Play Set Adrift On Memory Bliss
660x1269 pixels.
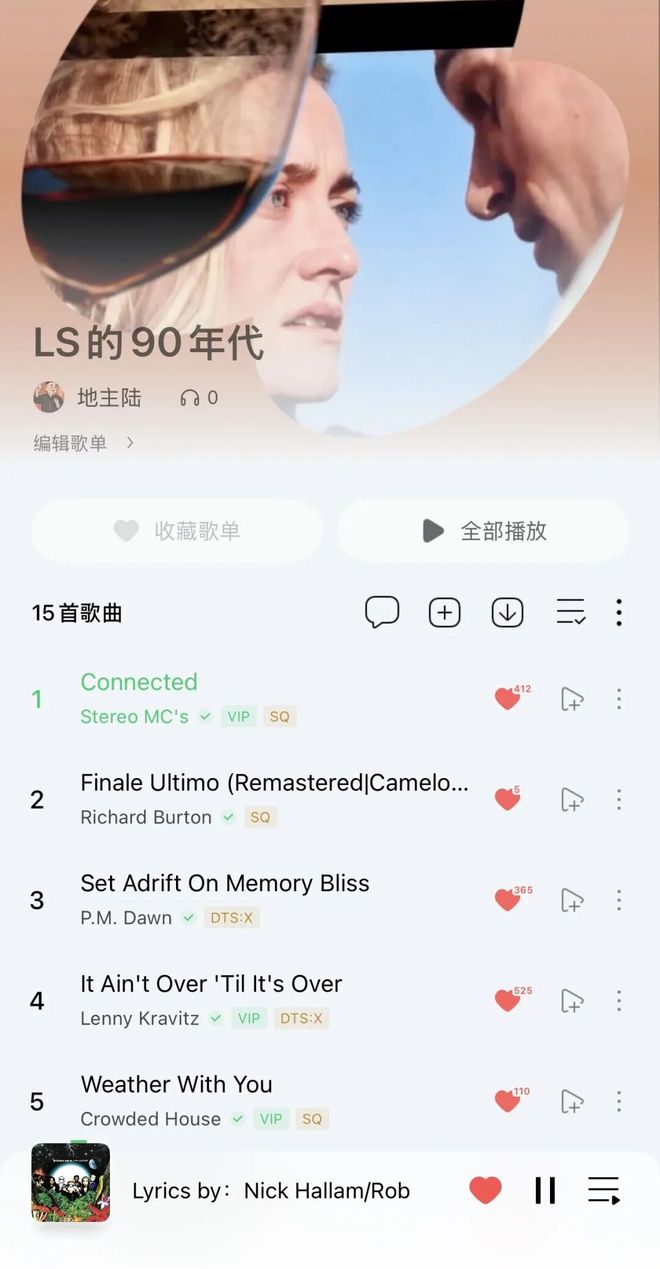coord(225,884)
